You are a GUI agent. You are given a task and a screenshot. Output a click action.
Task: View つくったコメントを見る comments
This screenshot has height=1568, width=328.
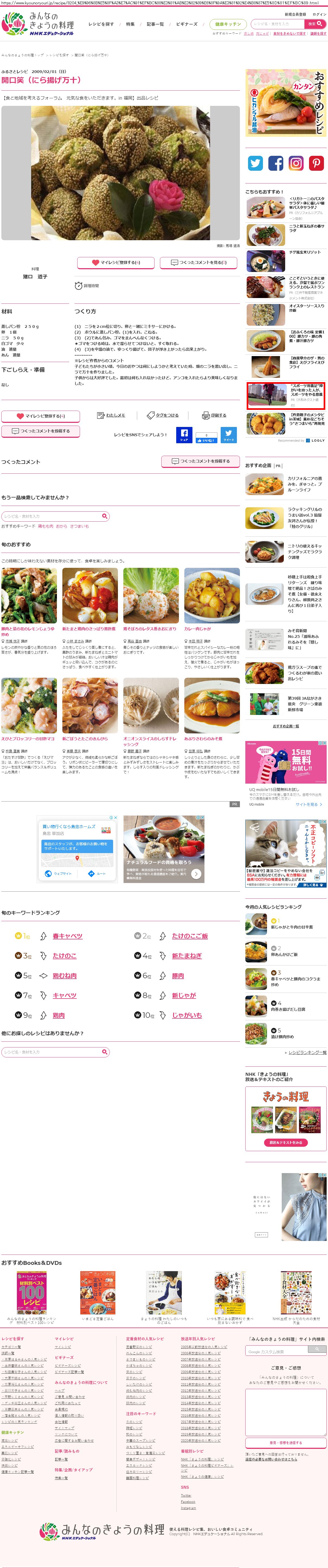point(199,262)
